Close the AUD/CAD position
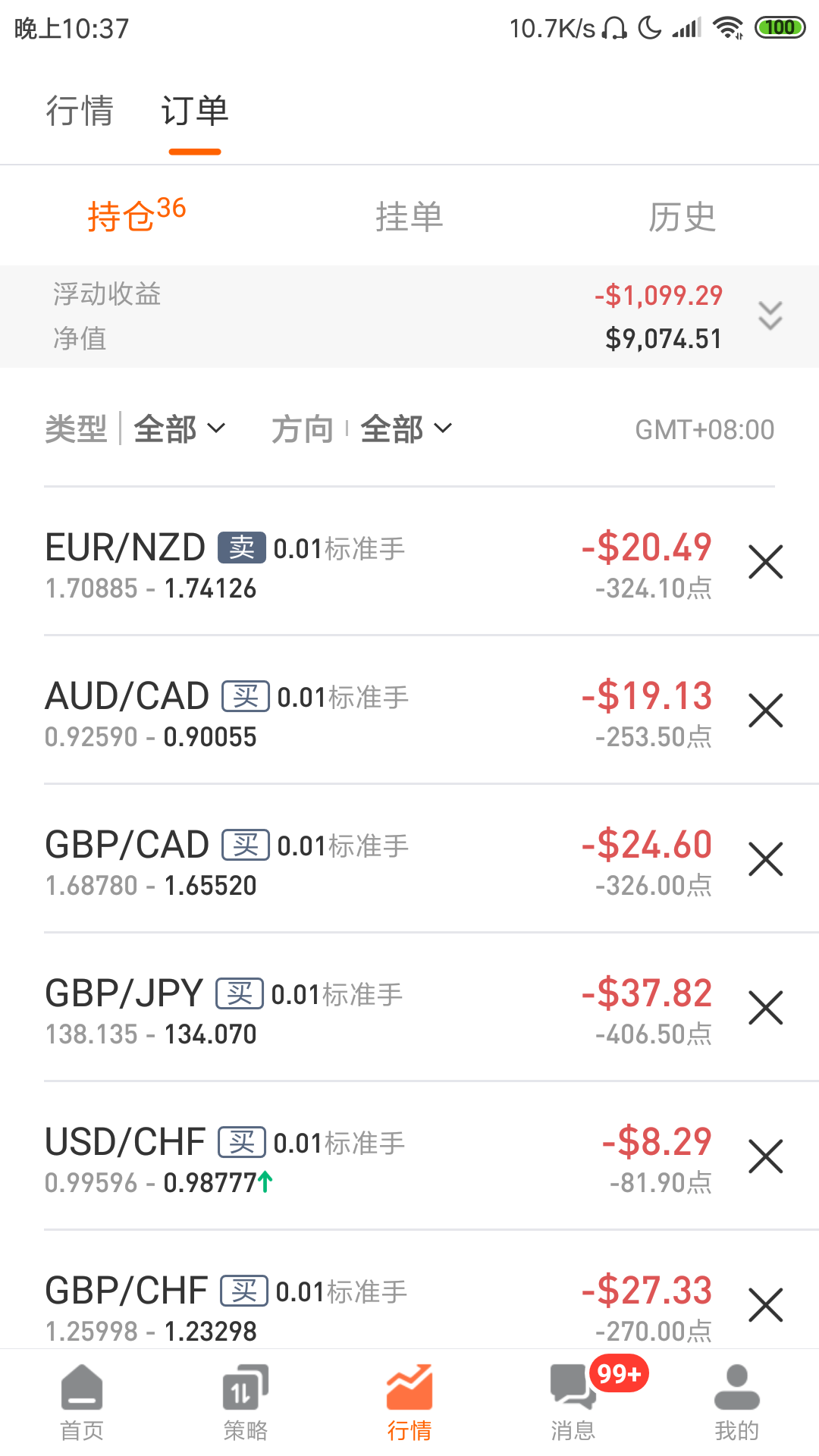 [766, 711]
